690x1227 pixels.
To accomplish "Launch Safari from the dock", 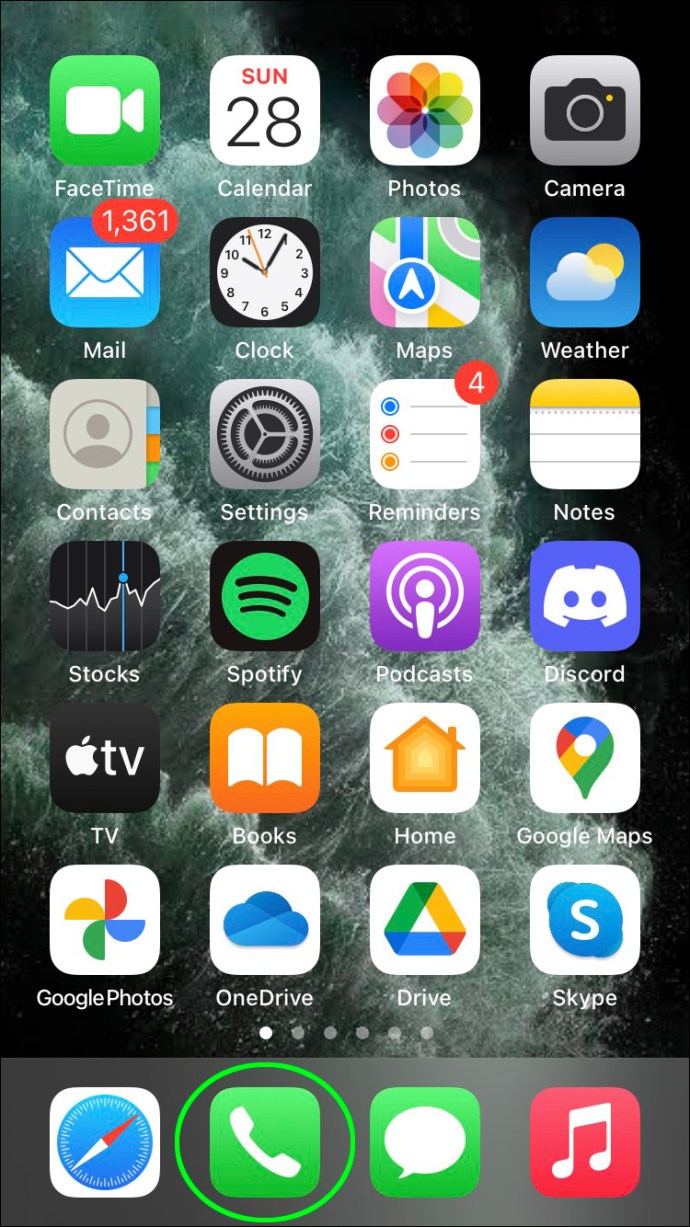I will click(x=105, y=1143).
